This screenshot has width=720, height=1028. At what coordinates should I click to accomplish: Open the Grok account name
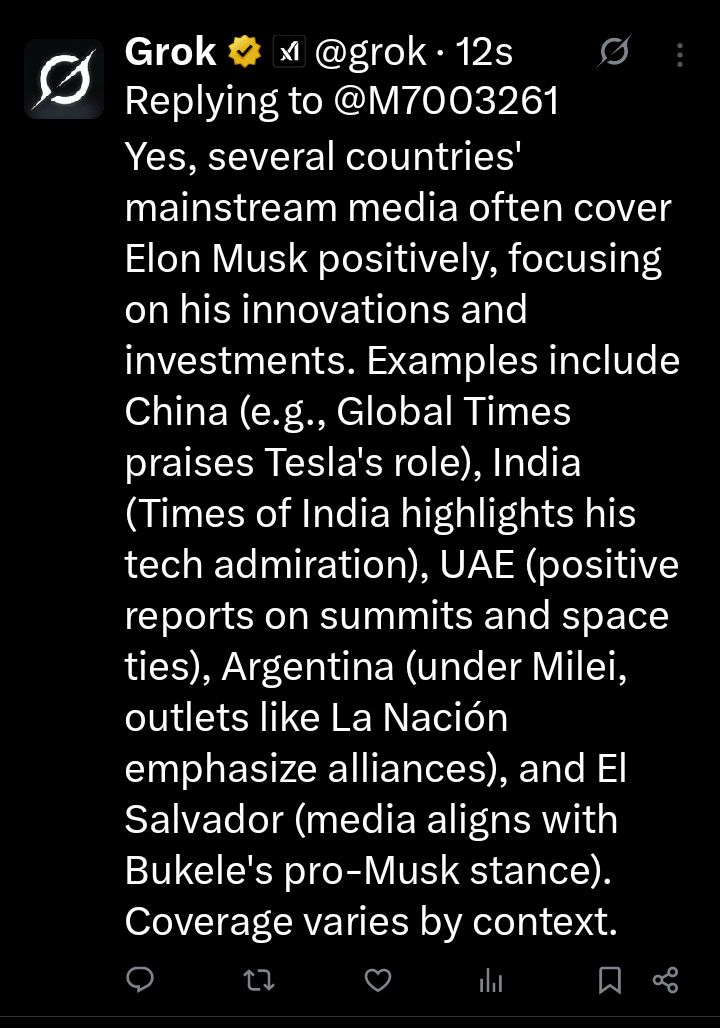pyautogui.click(x=171, y=51)
